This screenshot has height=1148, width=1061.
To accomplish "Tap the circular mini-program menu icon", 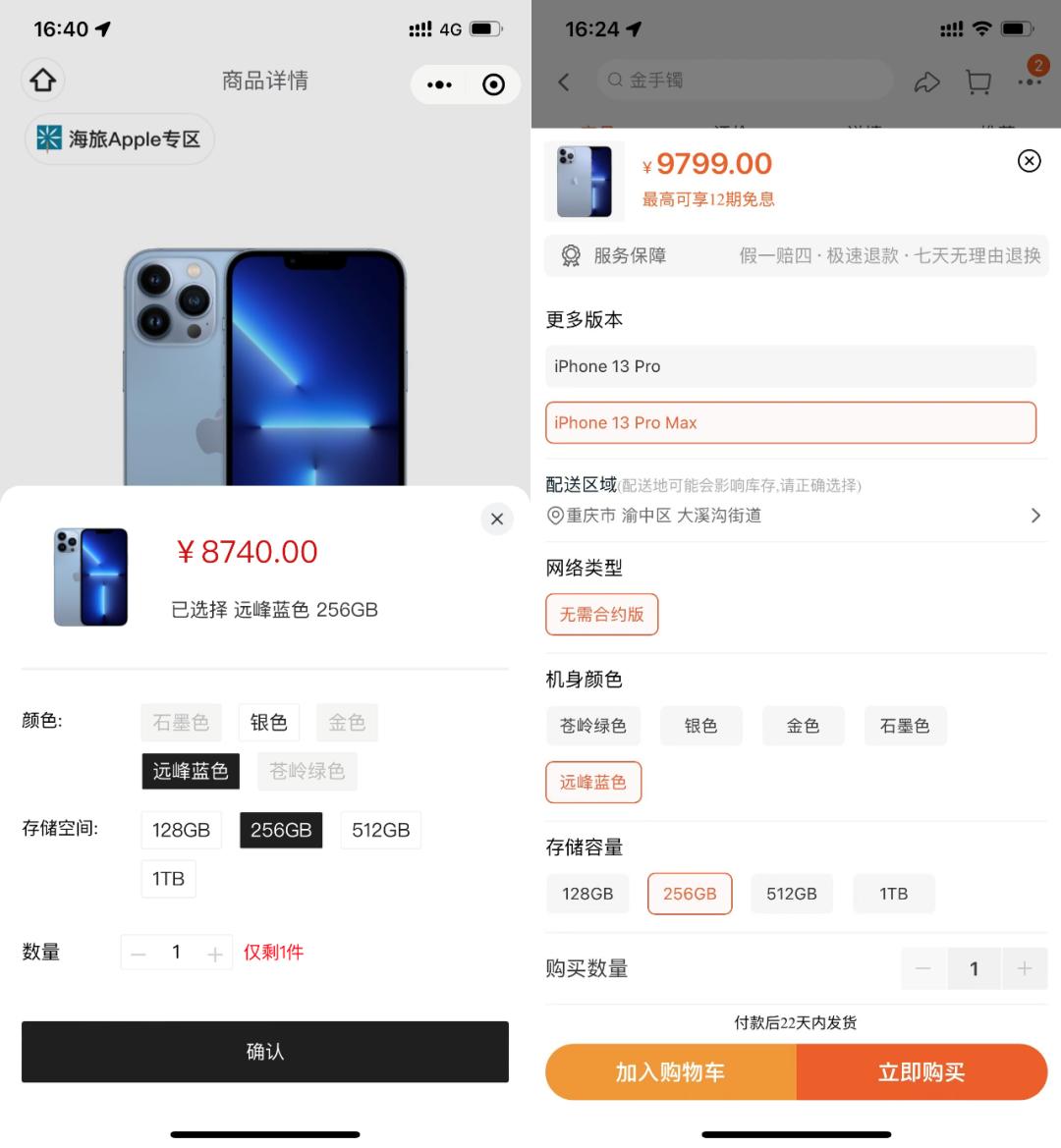I will click(x=494, y=84).
